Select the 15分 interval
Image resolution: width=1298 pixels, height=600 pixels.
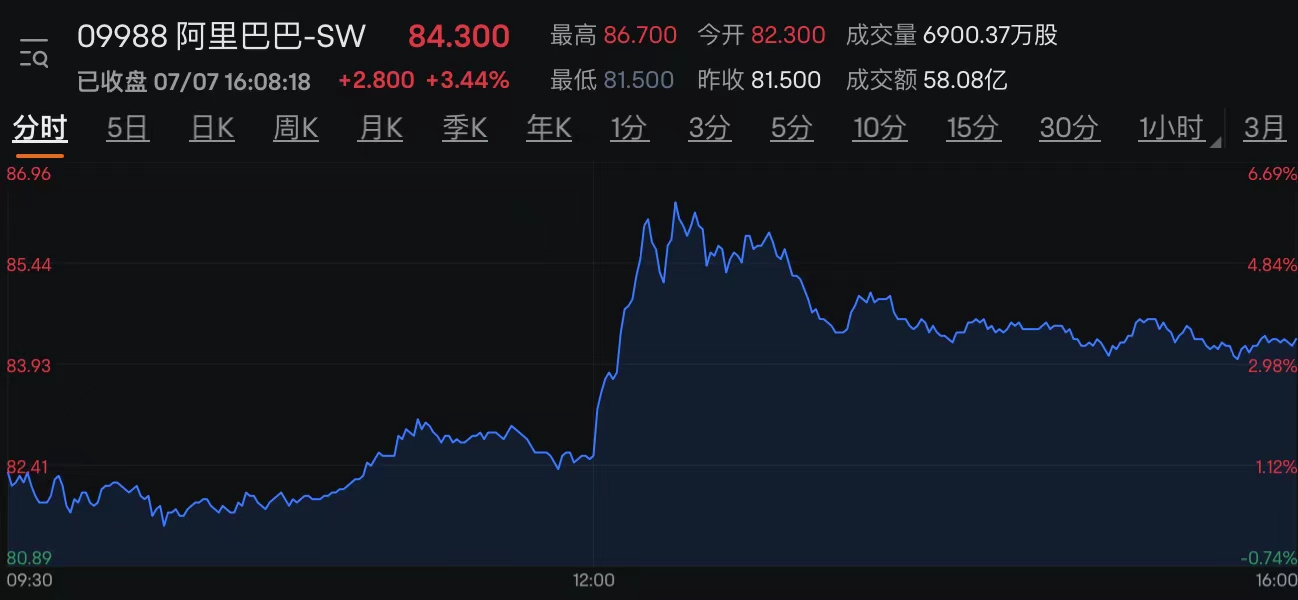pos(973,128)
